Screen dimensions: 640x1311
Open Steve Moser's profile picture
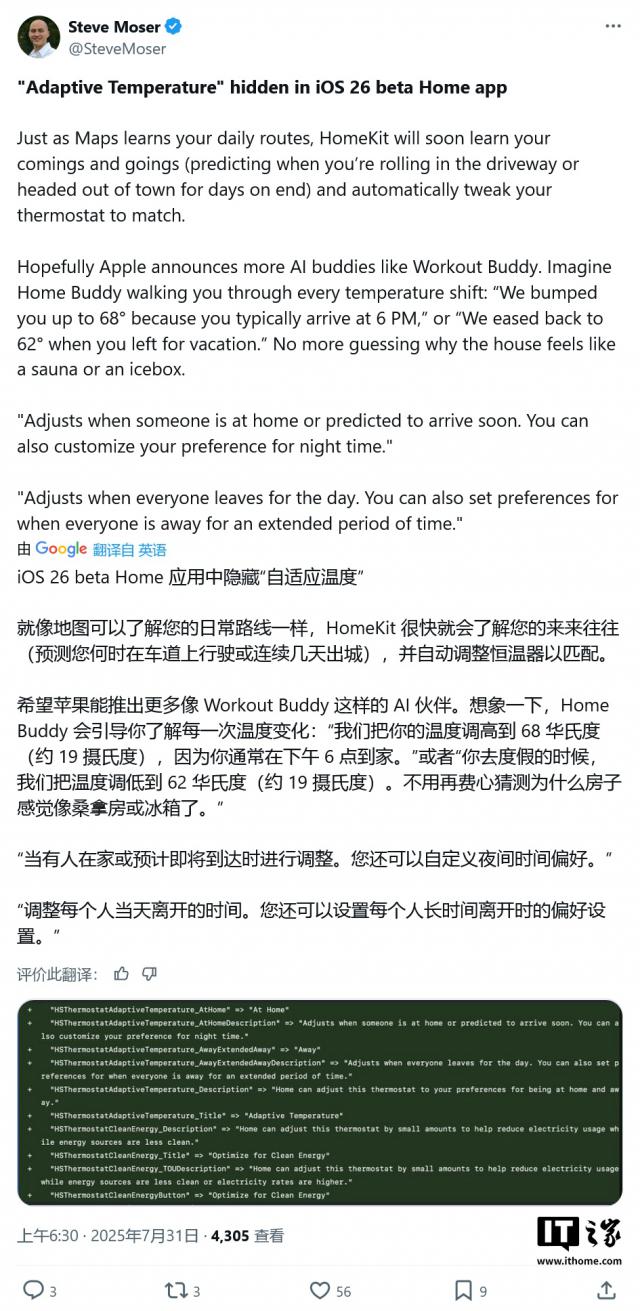(x=37, y=37)
